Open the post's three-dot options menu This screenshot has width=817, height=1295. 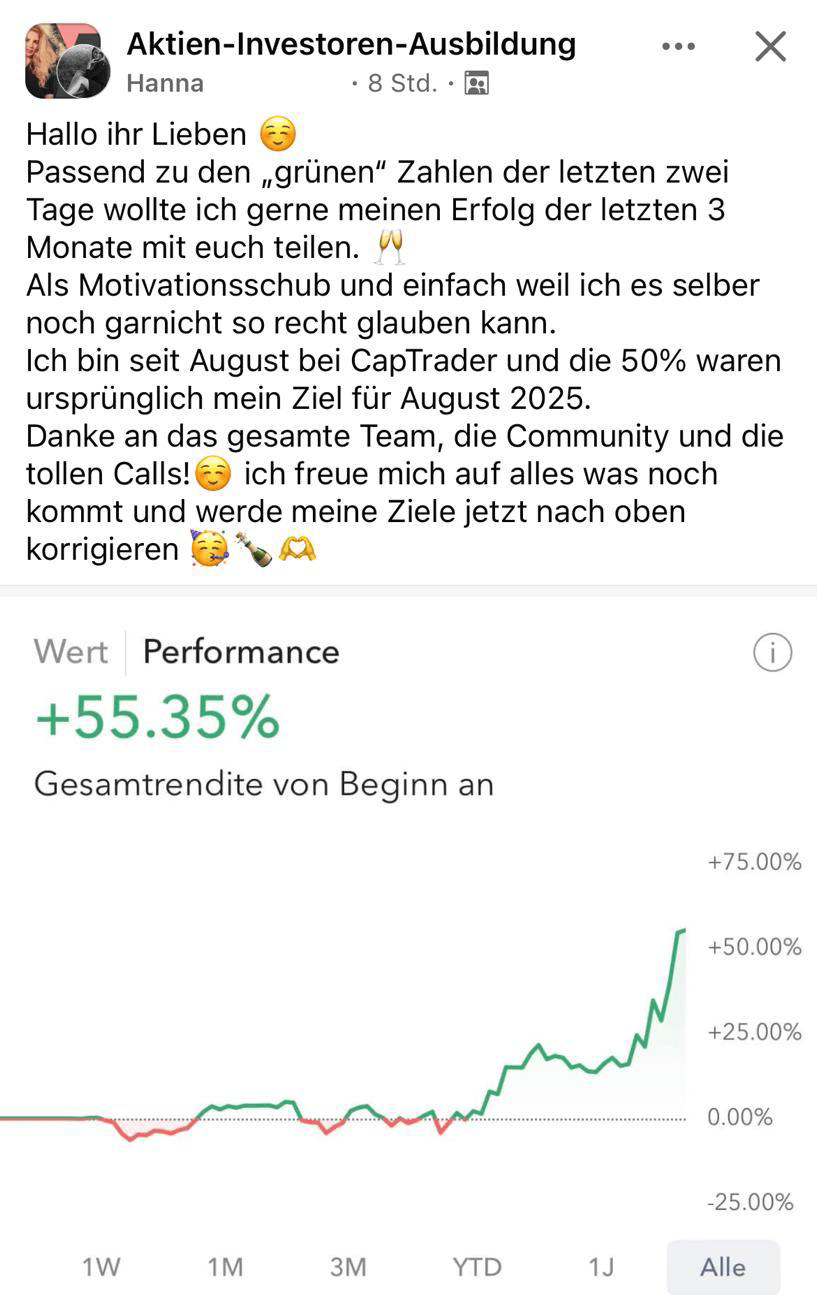coord(678,46)
